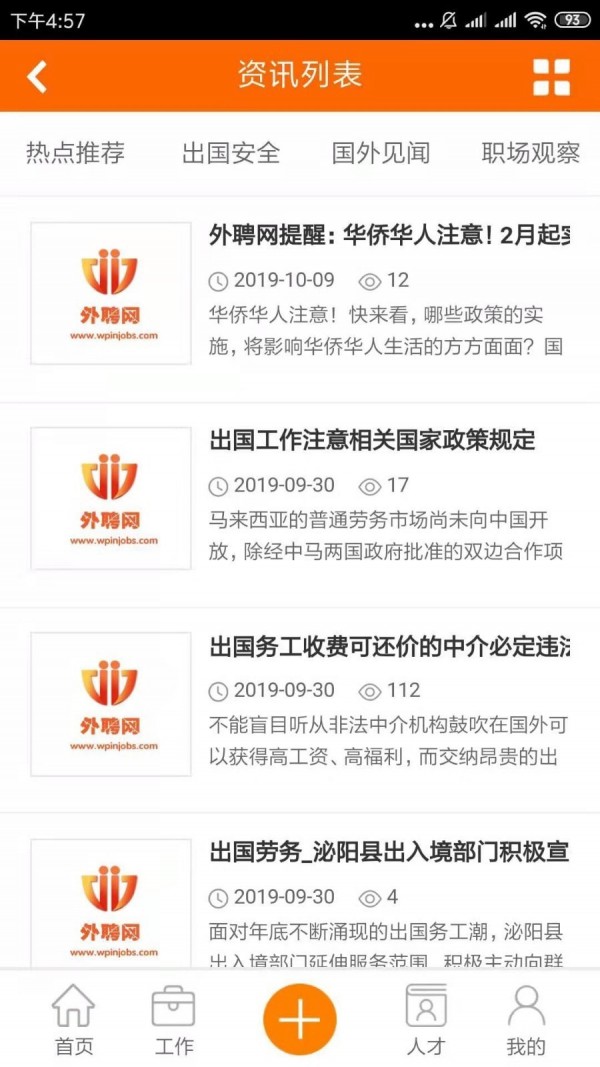Read 出国工作注意相关国家政策规定 article

pyautogui.click(x=372, y=440)
